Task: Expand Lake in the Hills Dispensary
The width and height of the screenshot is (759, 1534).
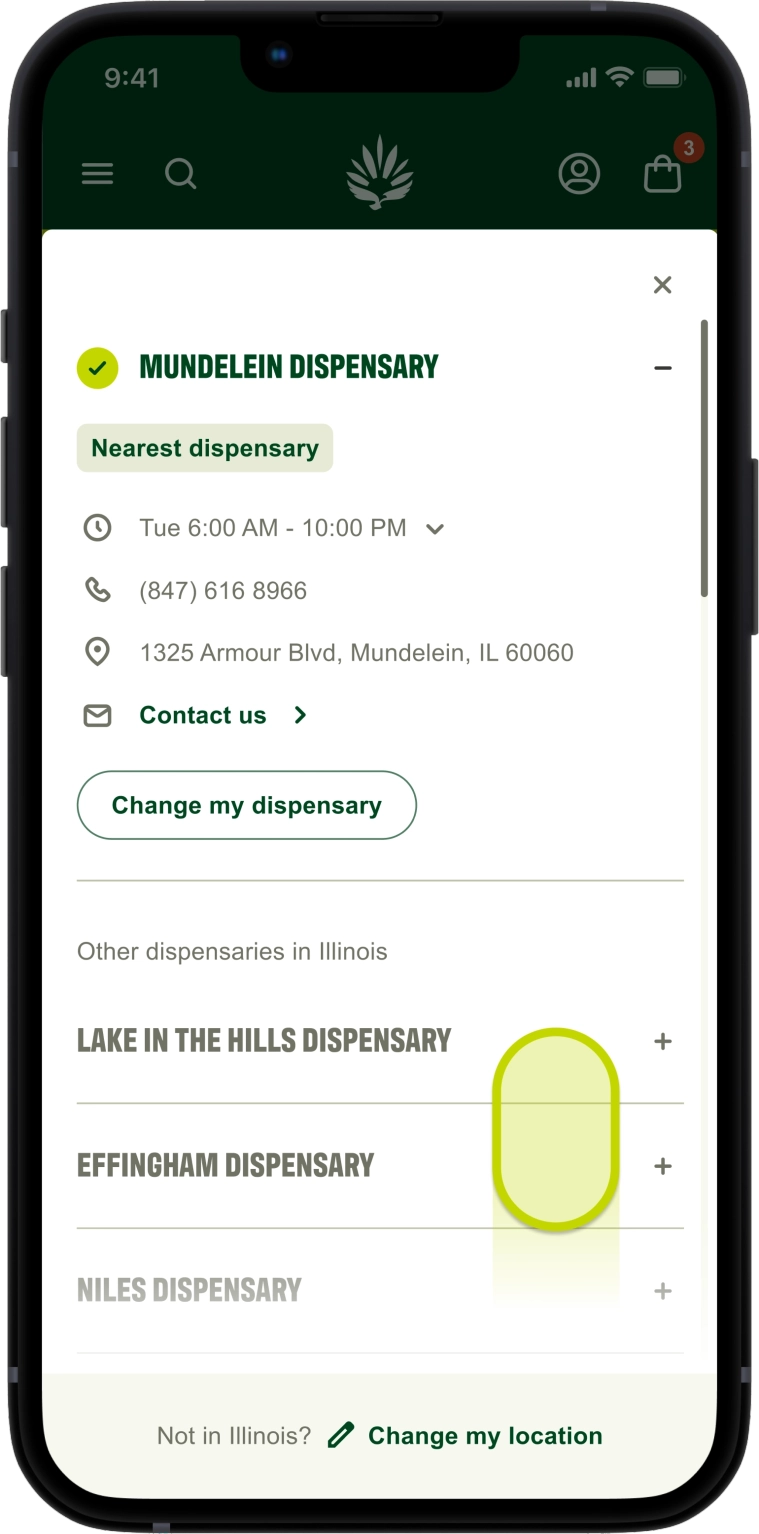Action: pos(662,1041)
